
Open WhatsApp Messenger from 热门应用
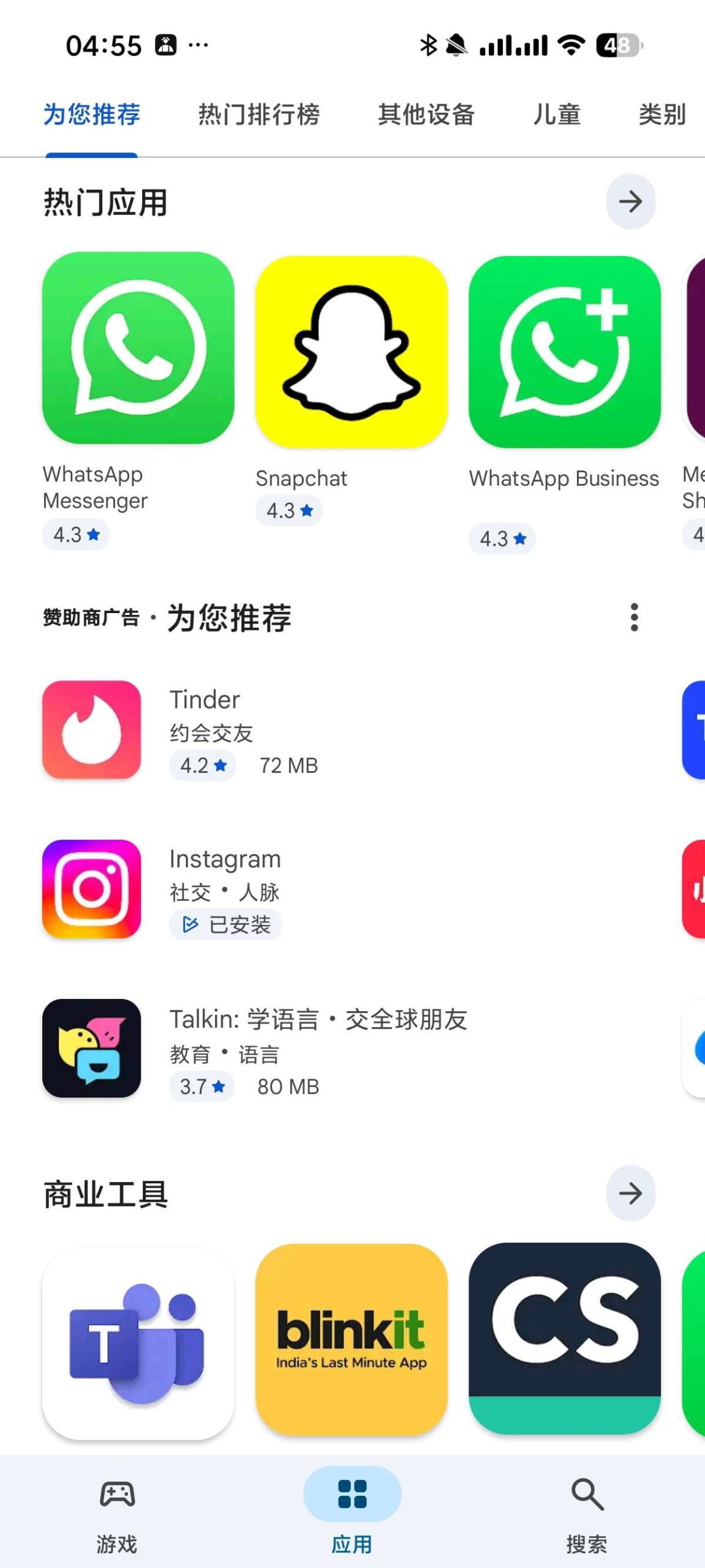[x=137, y=349]
